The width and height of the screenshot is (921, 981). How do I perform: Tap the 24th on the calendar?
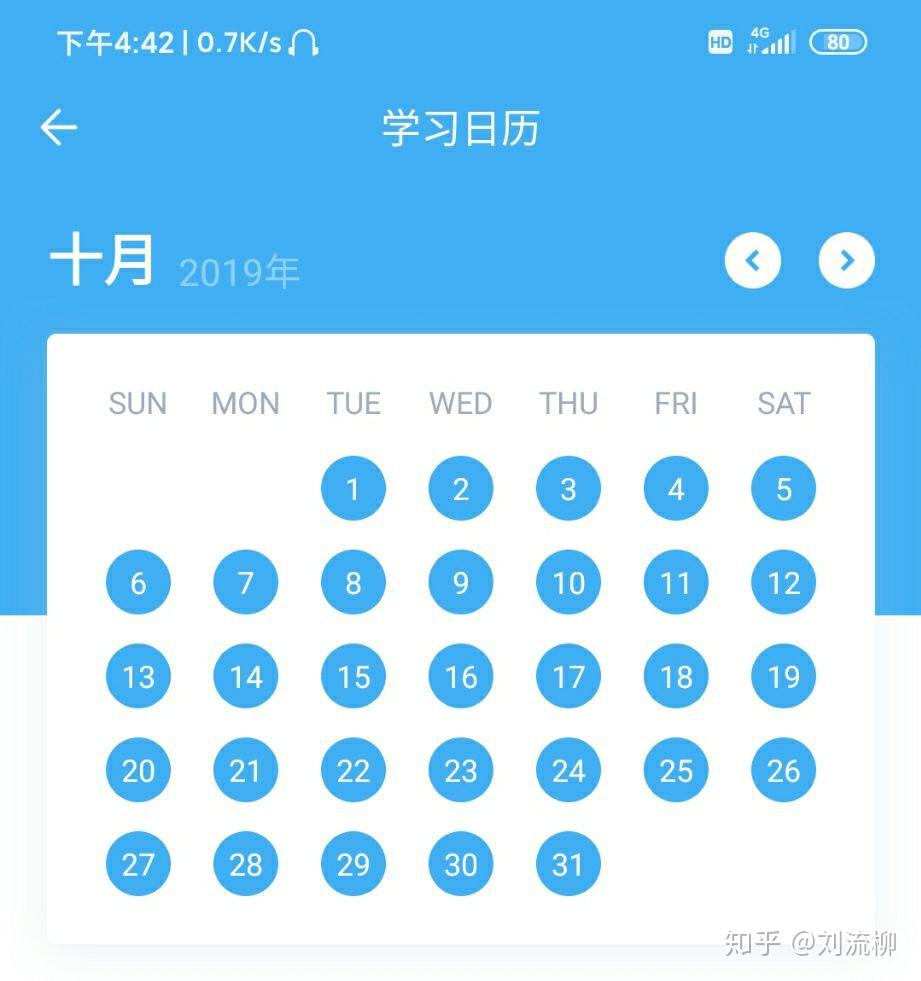point(568,770)
